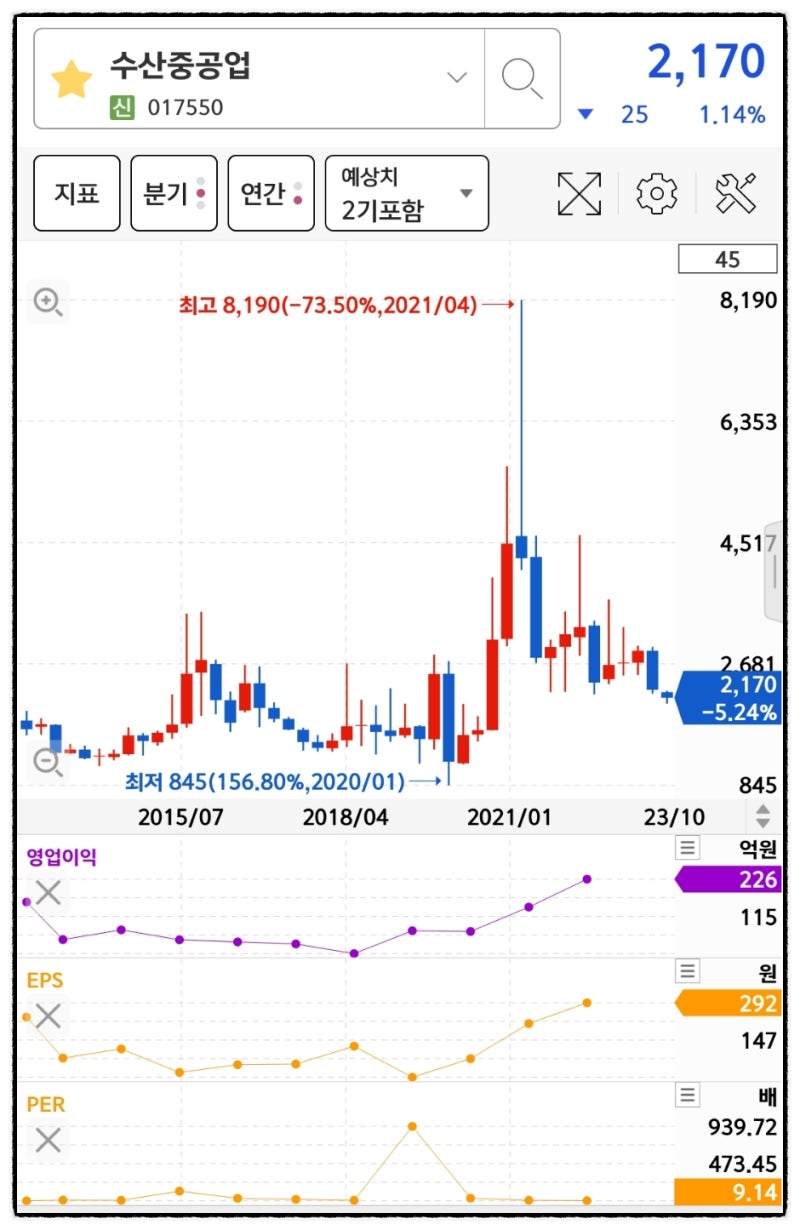Open the 예상치 2기포함 dropdown
Viewport: 800px width, 1230px height.
tap(407, 193)
